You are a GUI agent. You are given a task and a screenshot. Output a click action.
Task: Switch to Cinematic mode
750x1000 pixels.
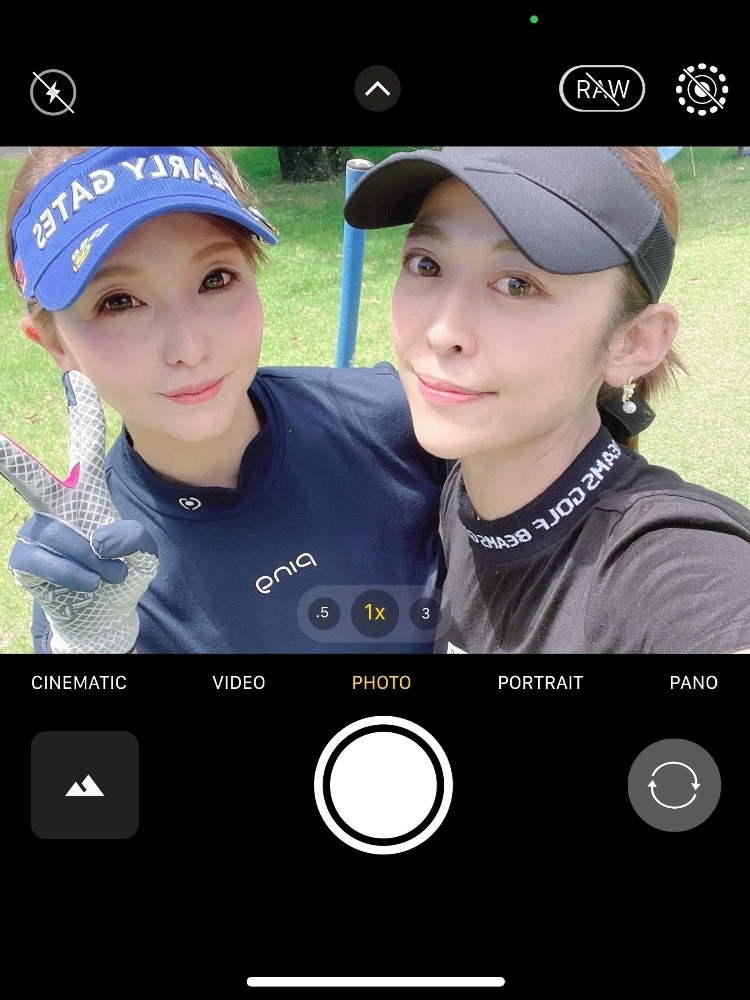(x=79, y=683)
